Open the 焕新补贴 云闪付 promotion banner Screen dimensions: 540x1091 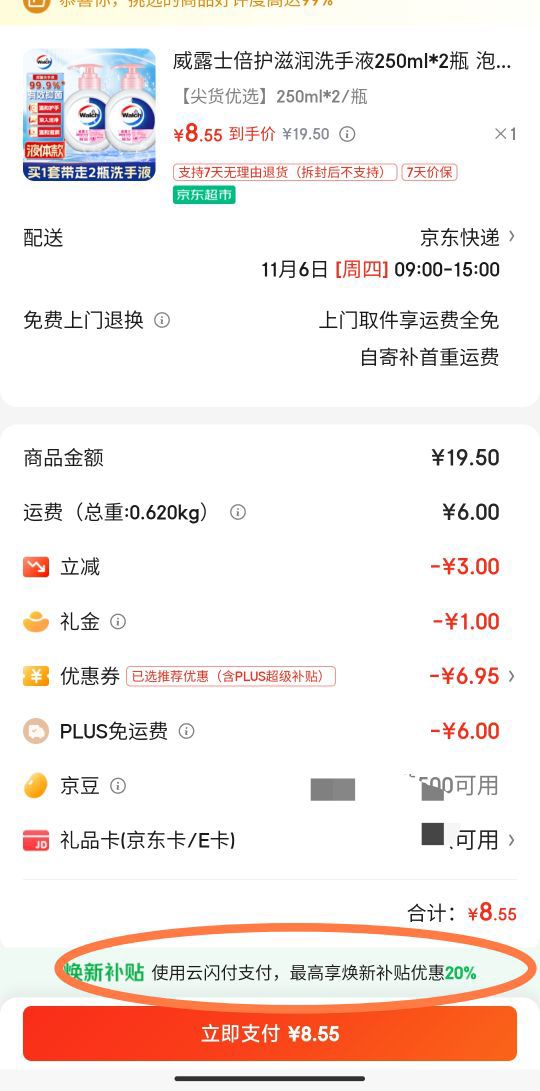(270, 972)
